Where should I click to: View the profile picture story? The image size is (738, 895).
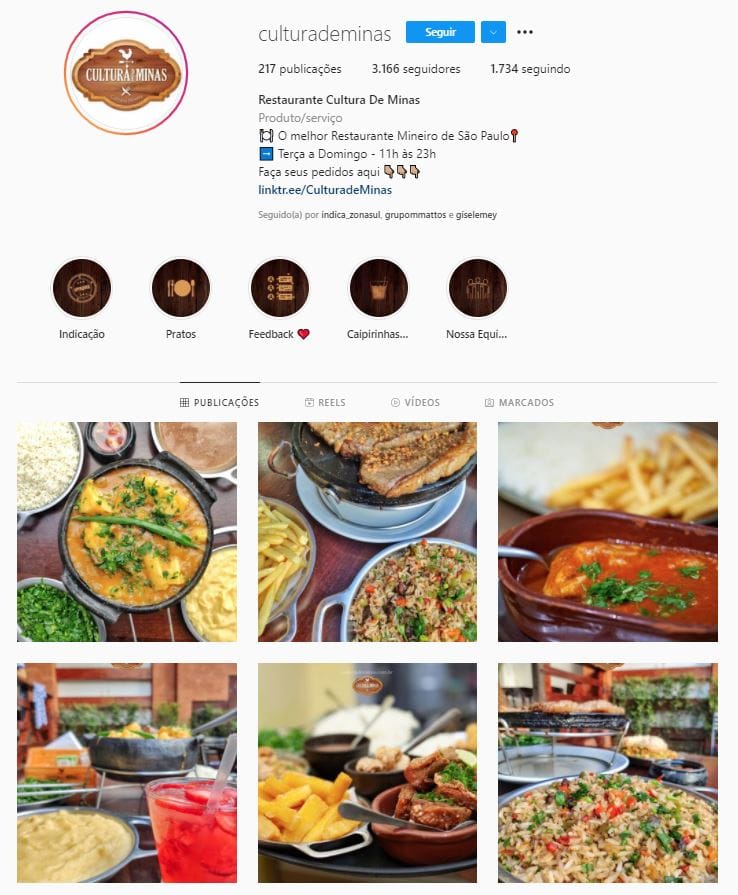(x=126, y=73)
